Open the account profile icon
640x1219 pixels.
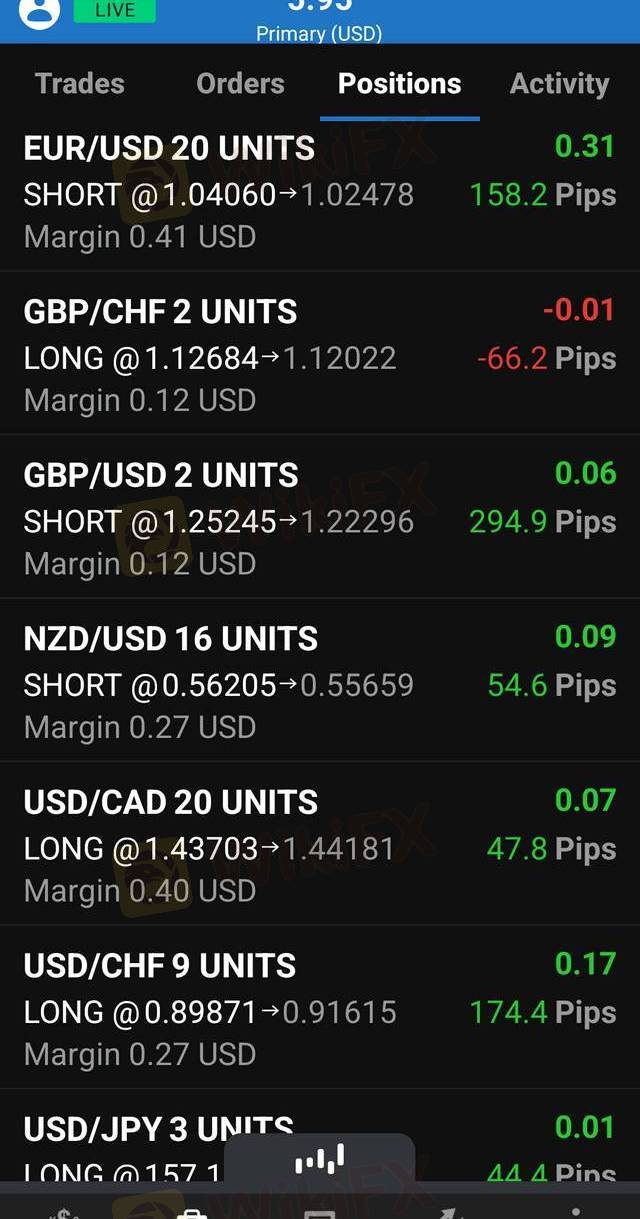point(39,10)
